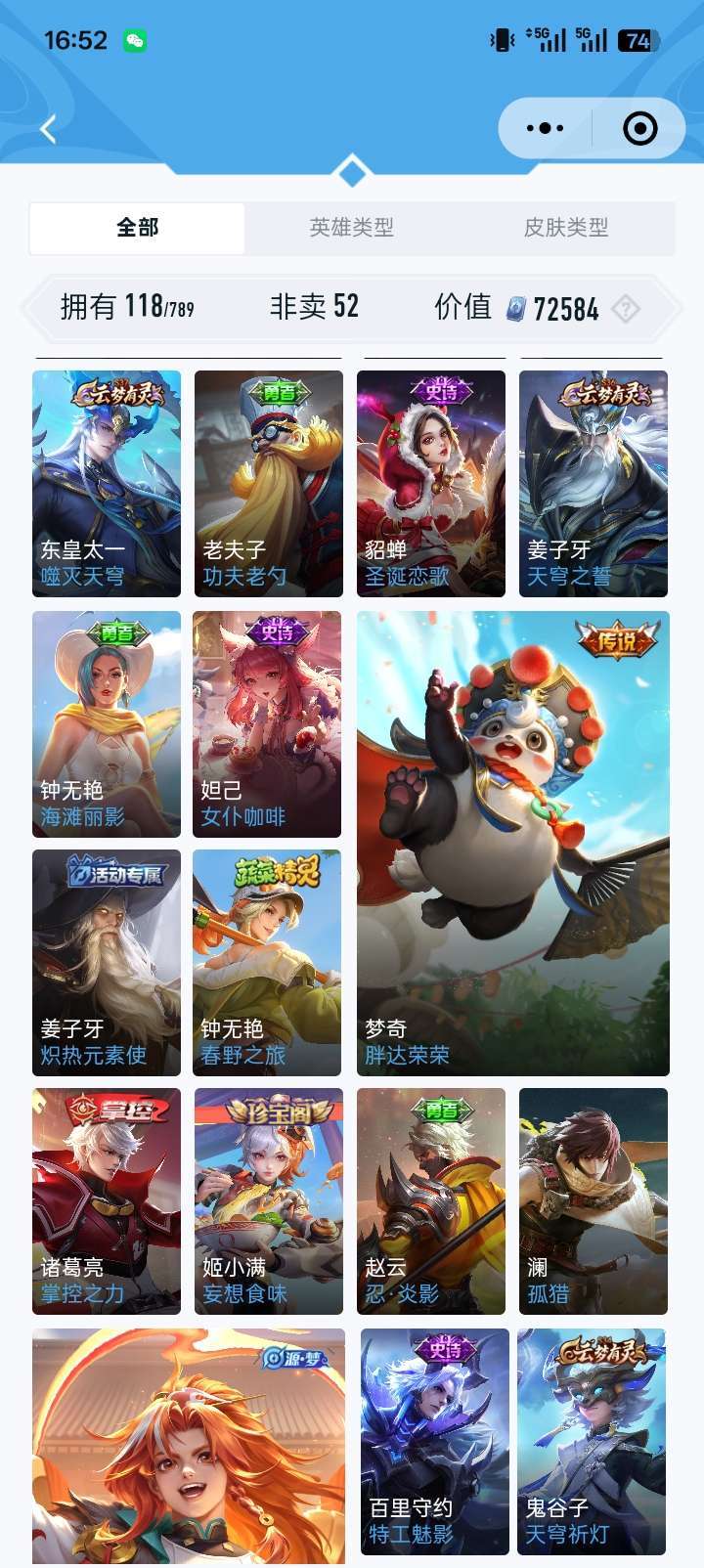Open the mini program options menu (three dots)
Image resolution: width=704 pixels, height=1568 pixels.
[x=543, y=127]
